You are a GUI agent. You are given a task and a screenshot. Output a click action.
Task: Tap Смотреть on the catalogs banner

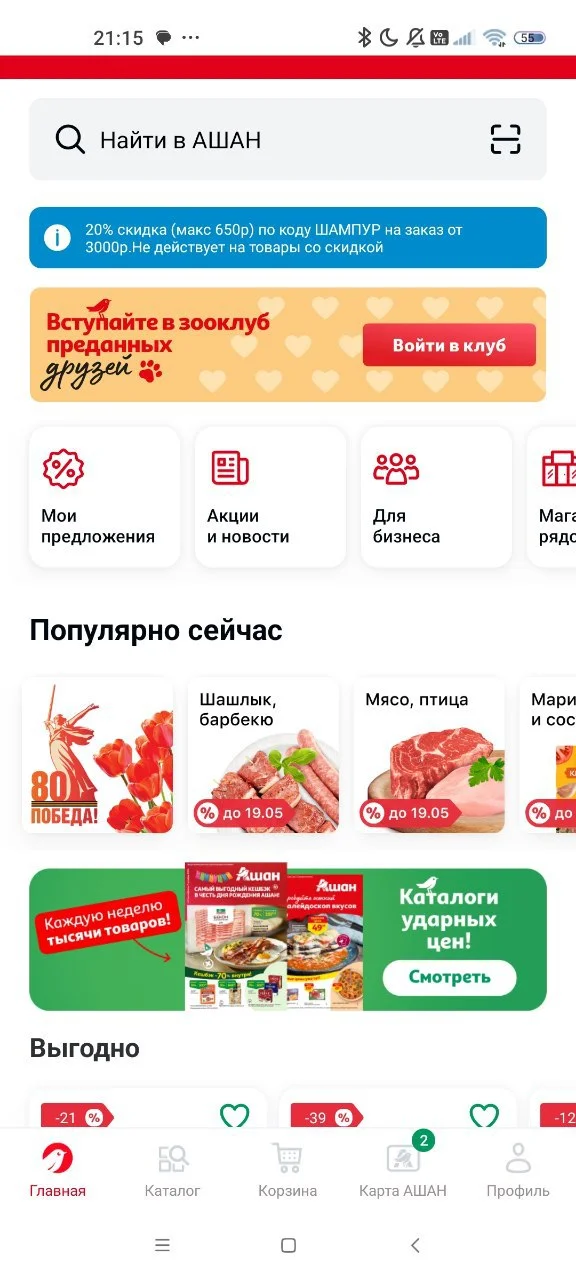(x=449, y=977)
